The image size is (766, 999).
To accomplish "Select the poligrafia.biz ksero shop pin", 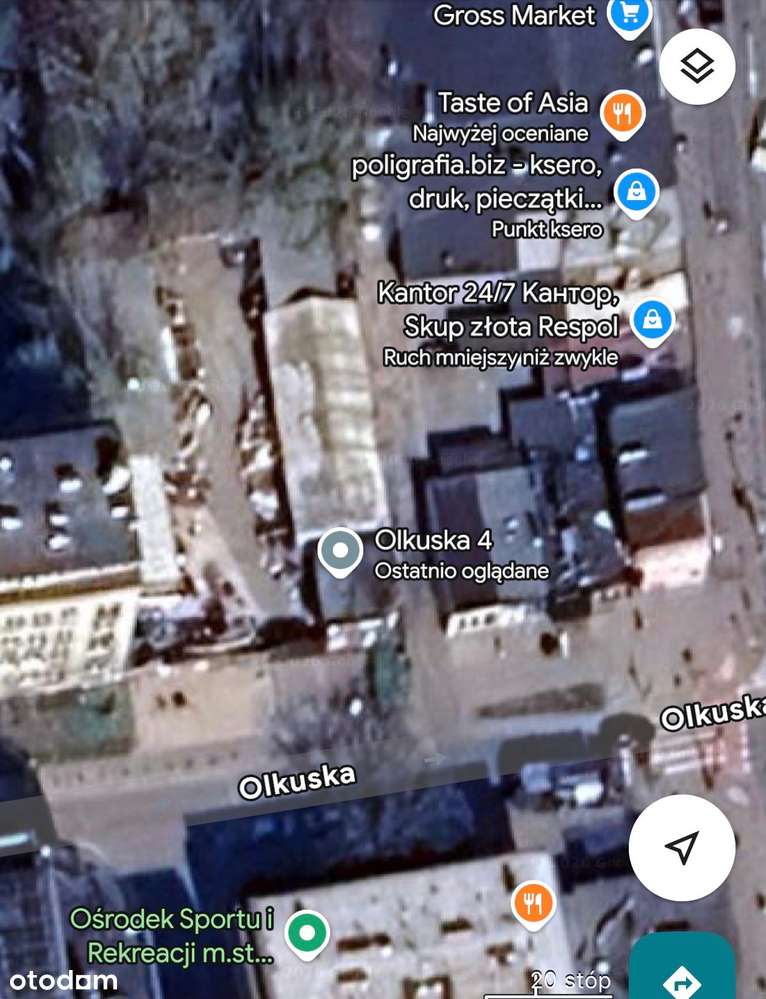I will coord(636,192).
